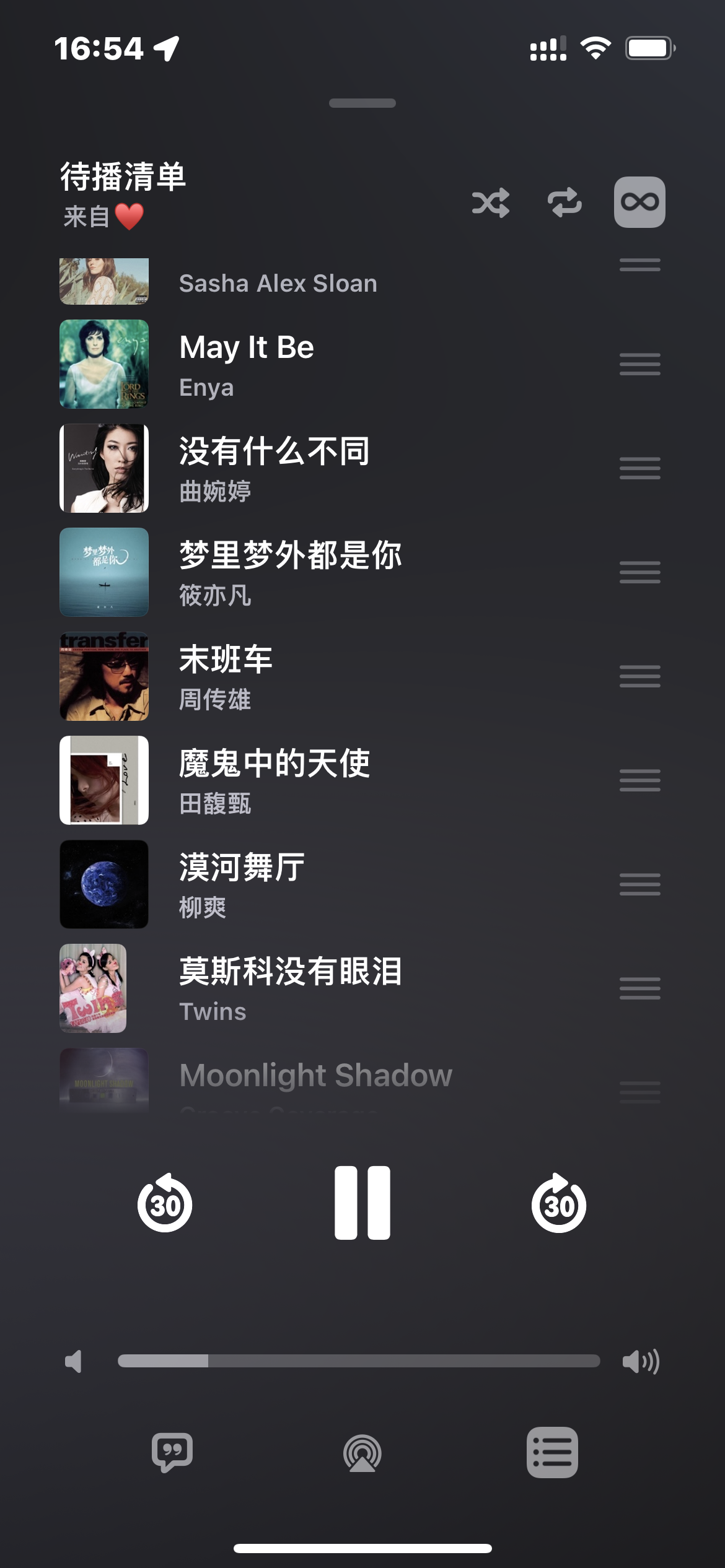Set volume on the volume slider
725x1568 pixels.
pyautogui.click(x=359, y=1361)
